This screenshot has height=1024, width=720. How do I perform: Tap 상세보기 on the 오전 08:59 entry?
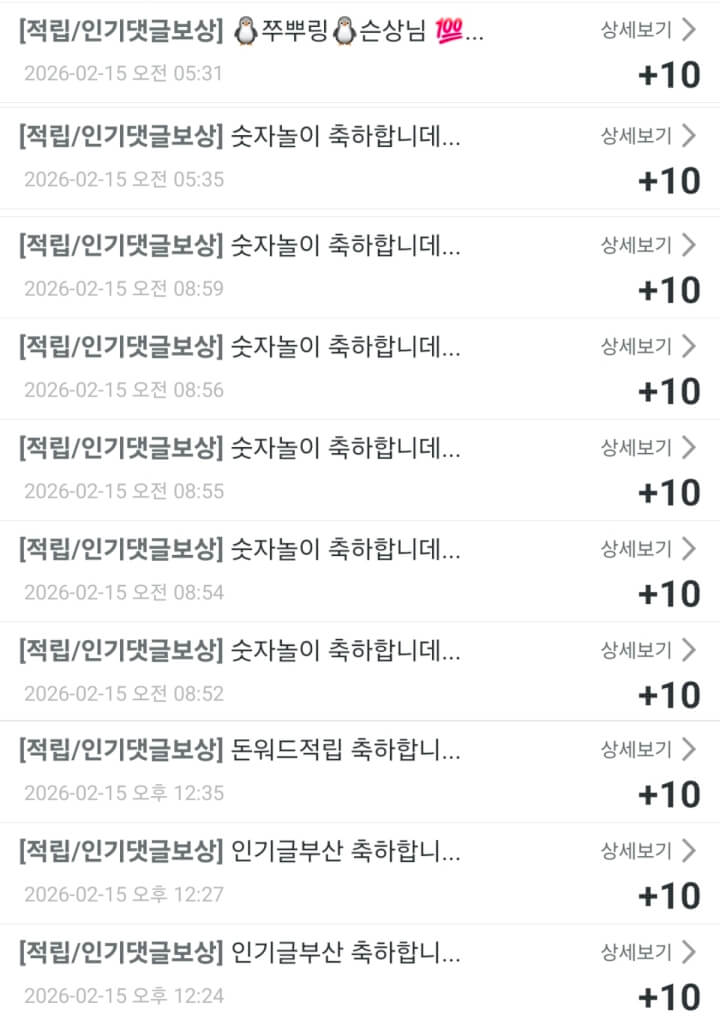coord(647,244)
